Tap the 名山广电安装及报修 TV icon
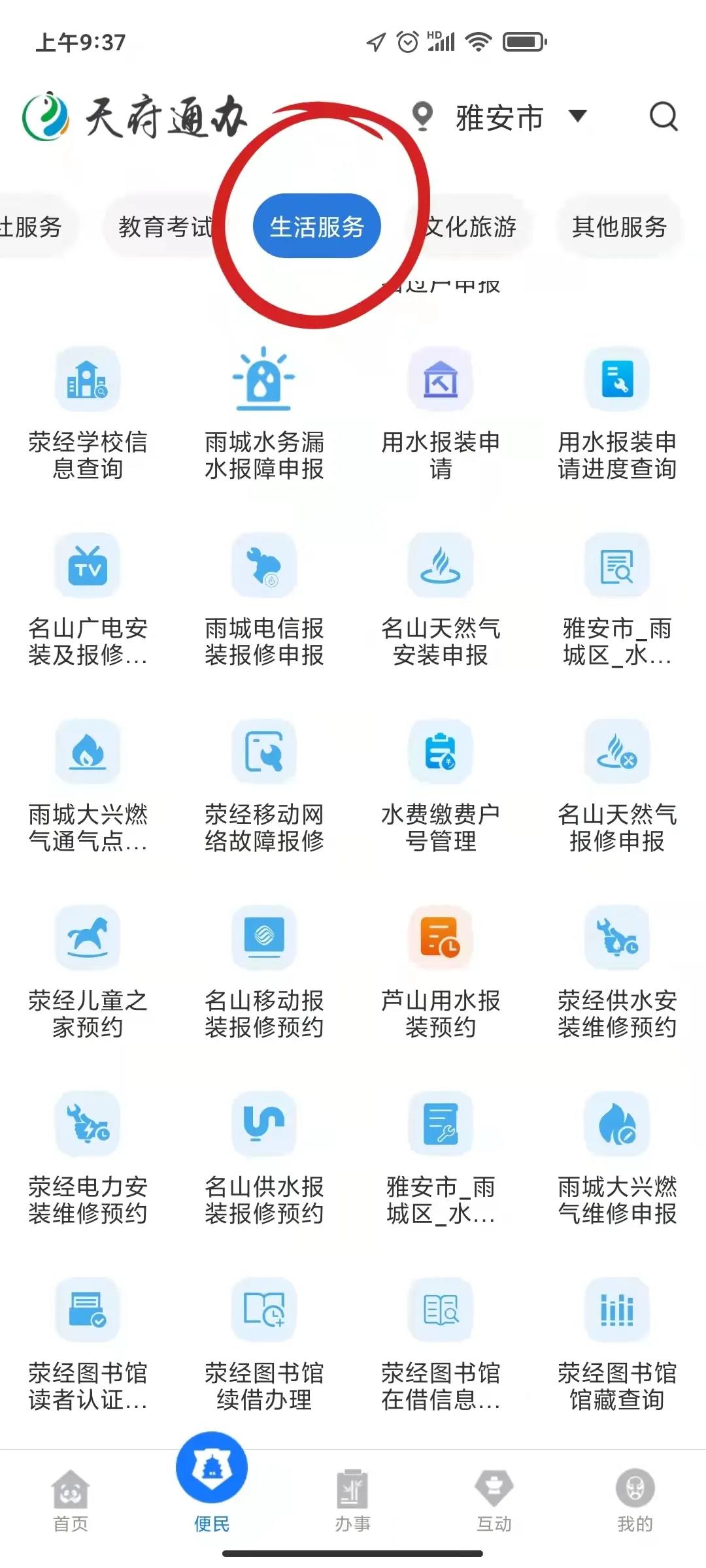The height and width of the screenshot is (1568, 706). pyautogui.click(x=87, y=566)
